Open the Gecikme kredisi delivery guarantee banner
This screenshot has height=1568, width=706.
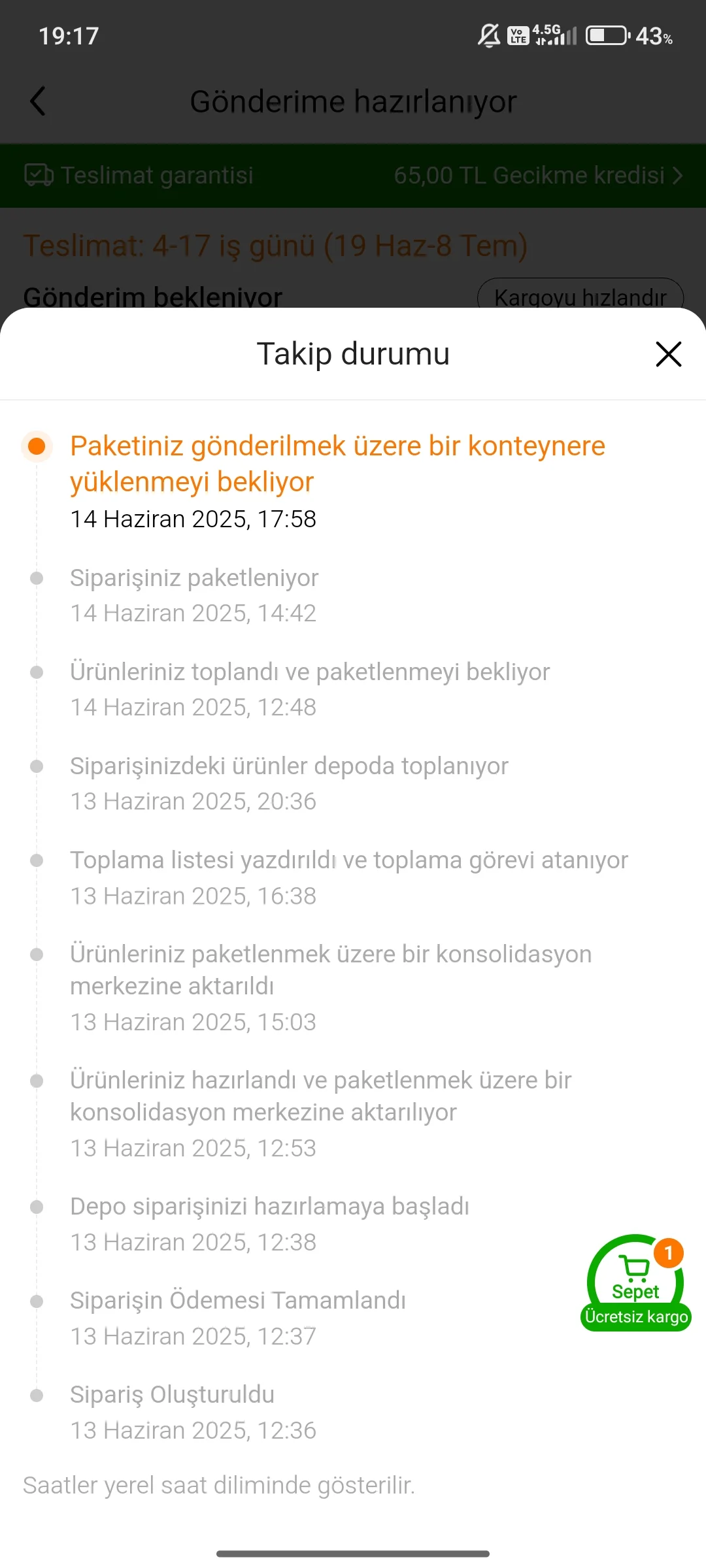537,175
